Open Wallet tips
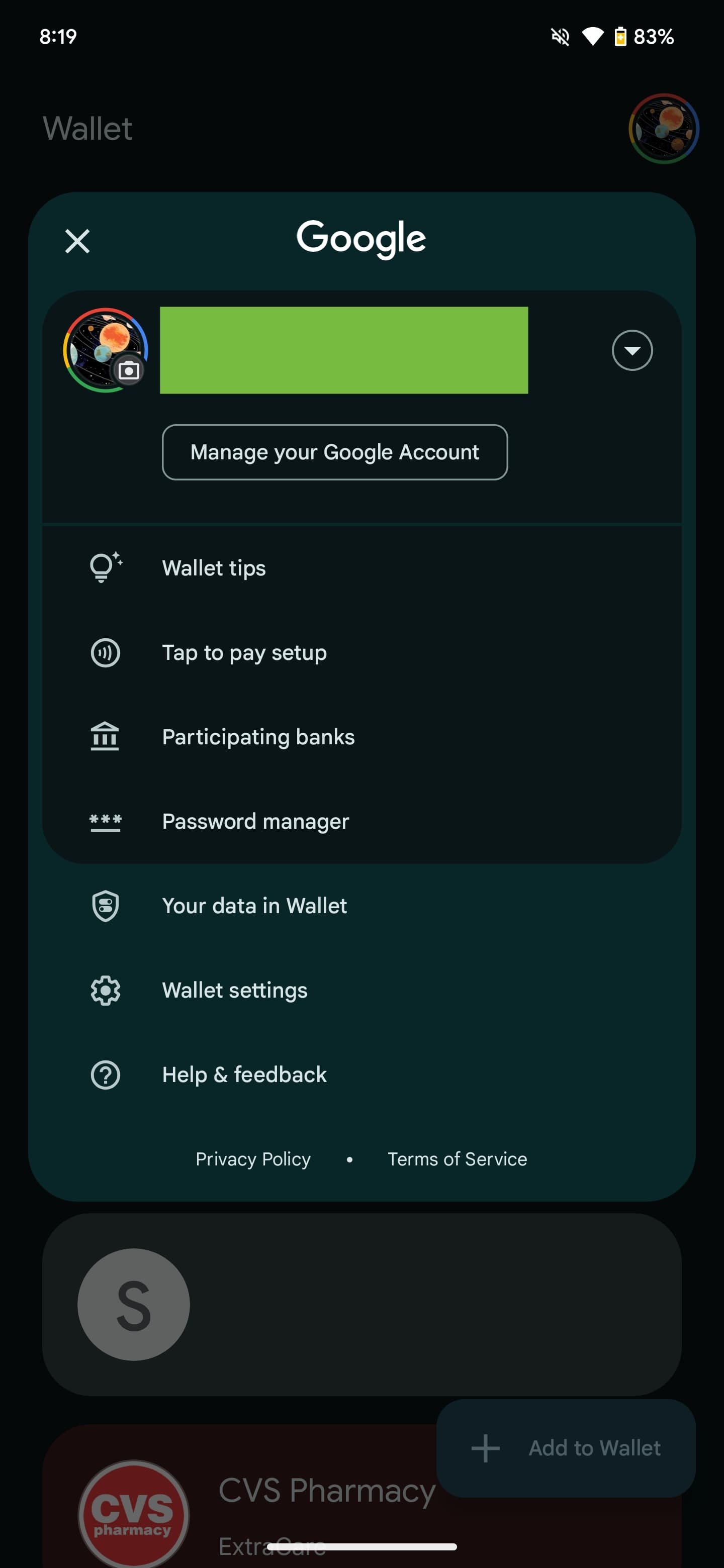Image resolution: width=724 pixels, height=1568 pixels. pyautogui.click(x=213, y=567)
